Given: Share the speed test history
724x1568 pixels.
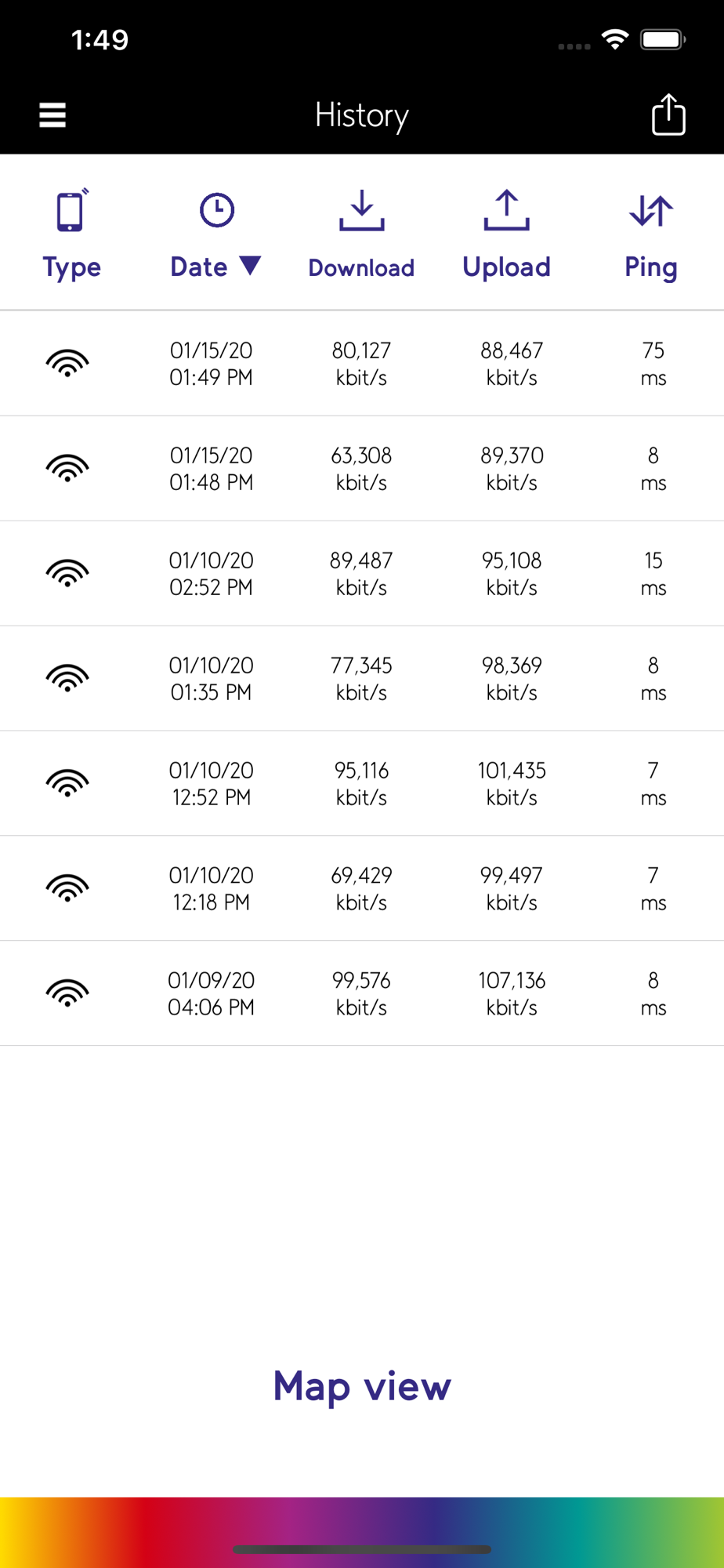Looking at the screenshot, I should point(668,115).
